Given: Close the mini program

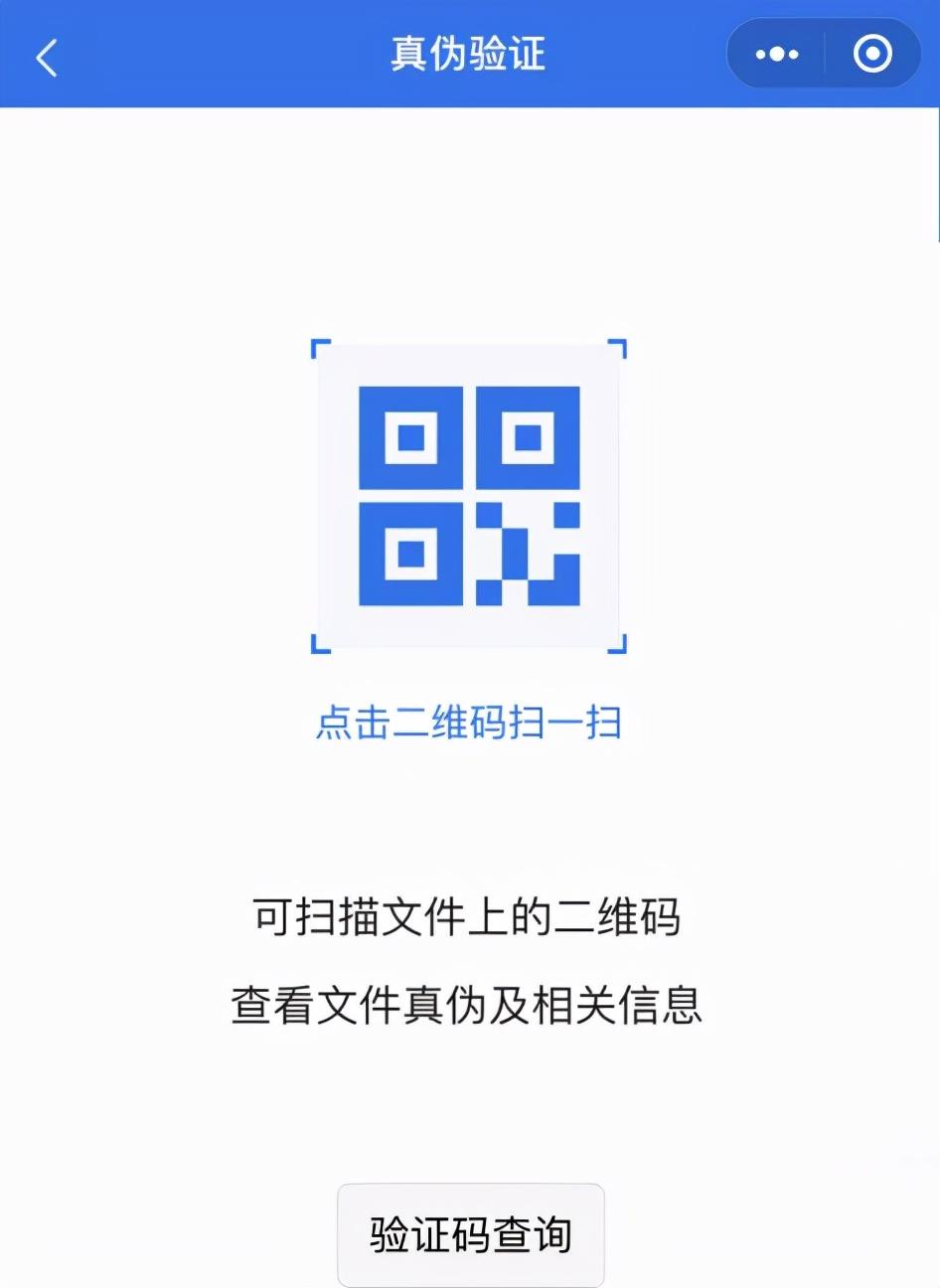Looking at the screenshot, I should tap(871, 55).
